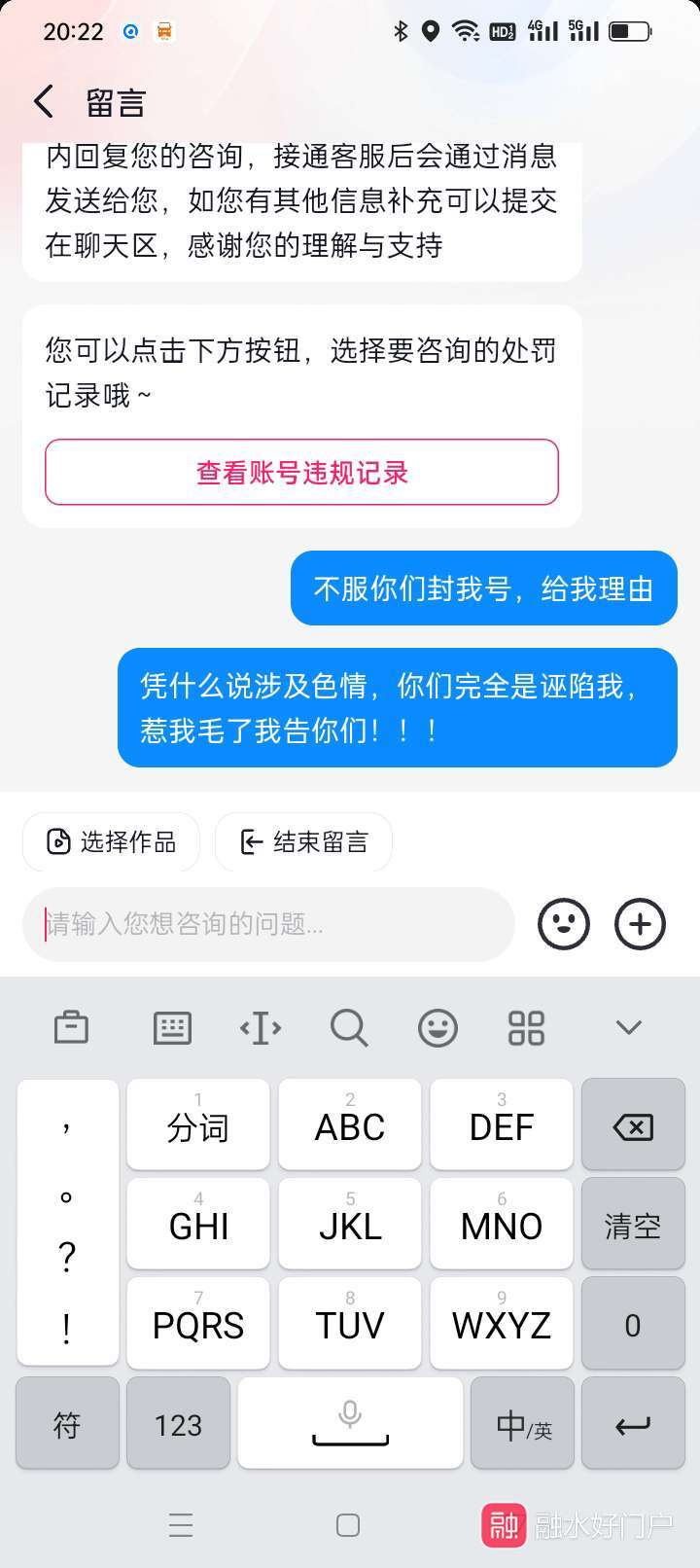This screenshot has width=700, height=1568.
Task: Focus the 请输入您想咨询的问题 input field
Action: click(x=268, y=924)
